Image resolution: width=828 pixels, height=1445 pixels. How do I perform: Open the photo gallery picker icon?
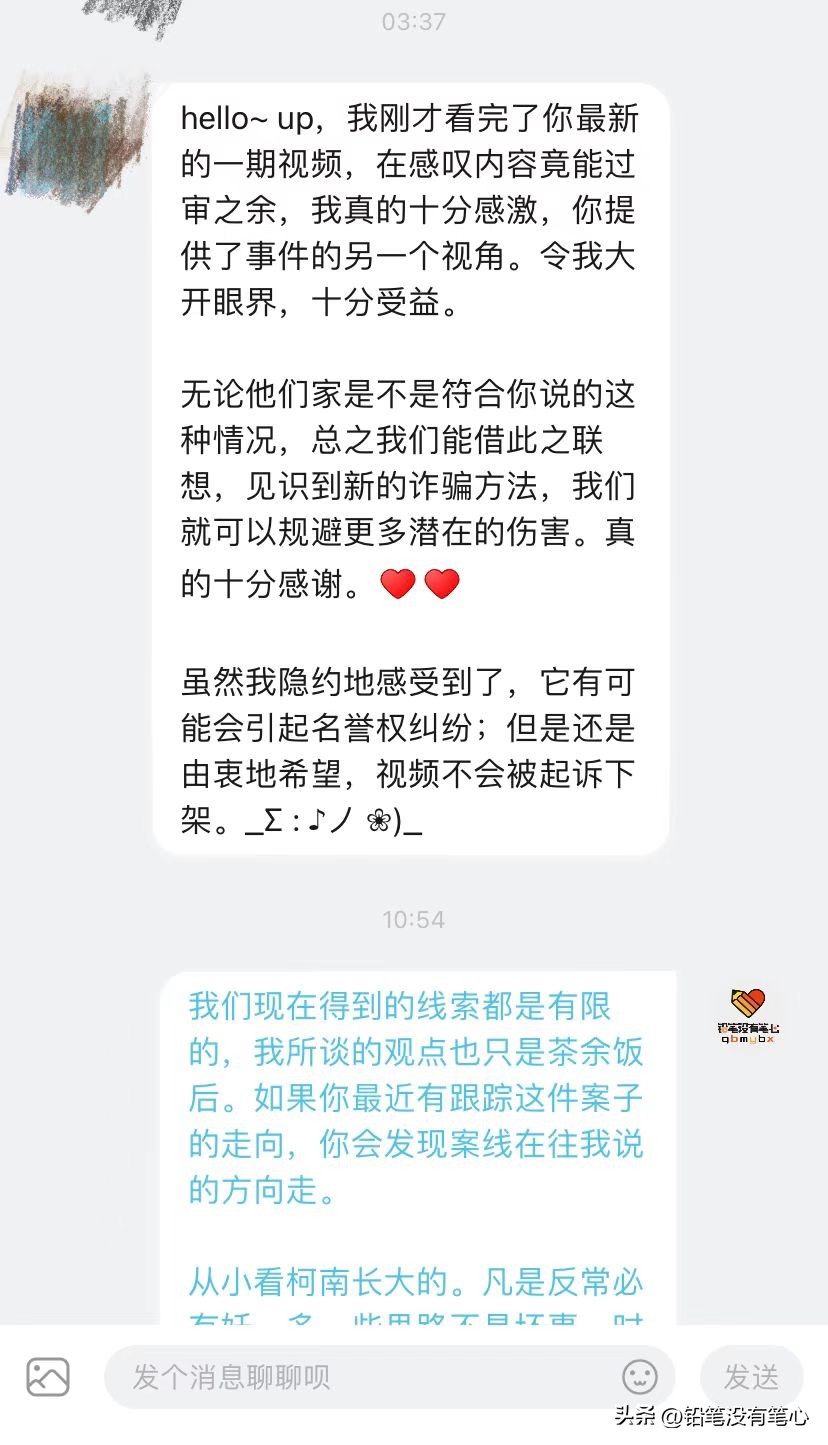[x=46, y=1377]
